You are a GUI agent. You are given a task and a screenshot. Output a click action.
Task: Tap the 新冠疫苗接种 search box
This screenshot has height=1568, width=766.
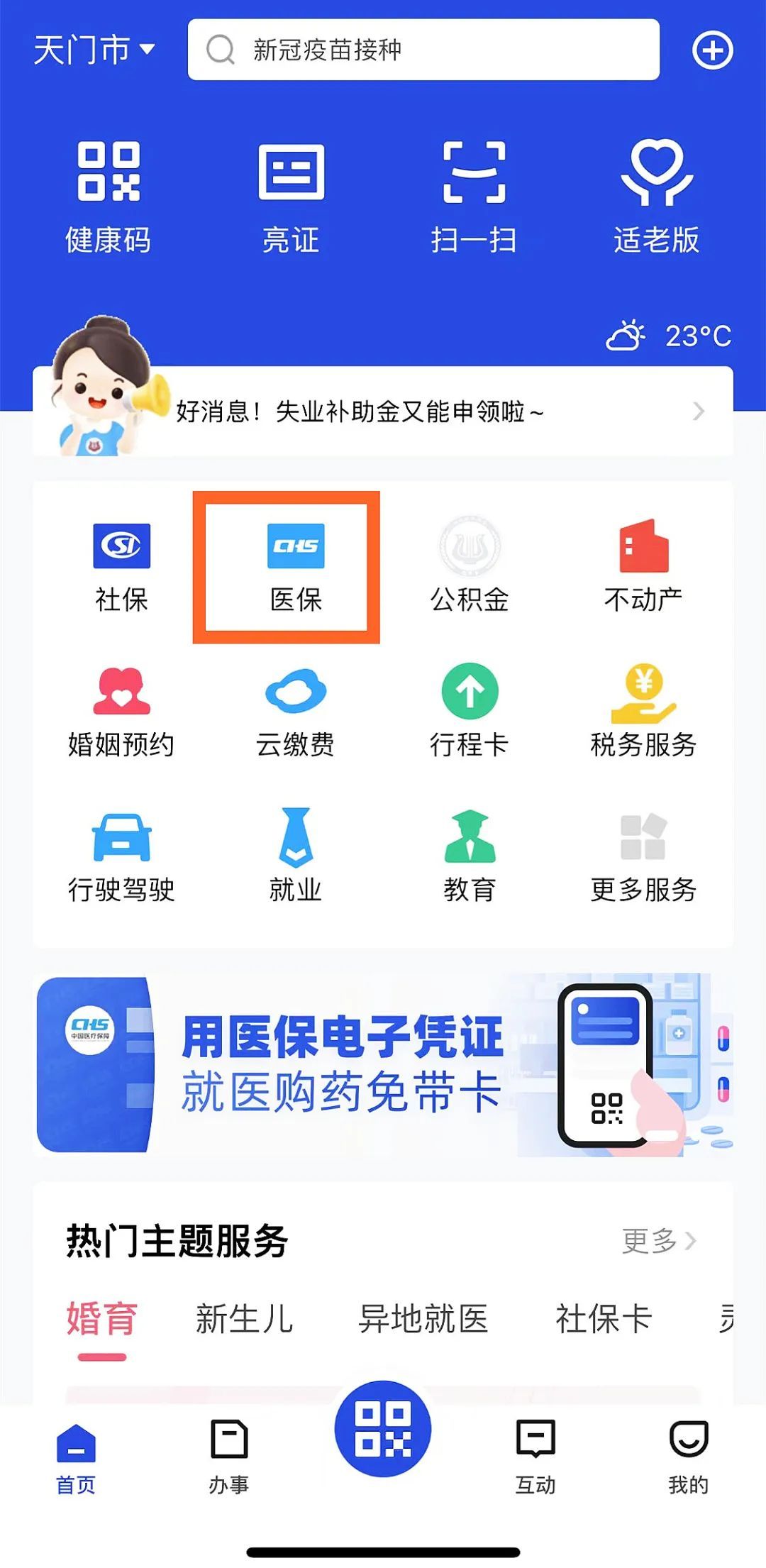click(x=423, y=50)
